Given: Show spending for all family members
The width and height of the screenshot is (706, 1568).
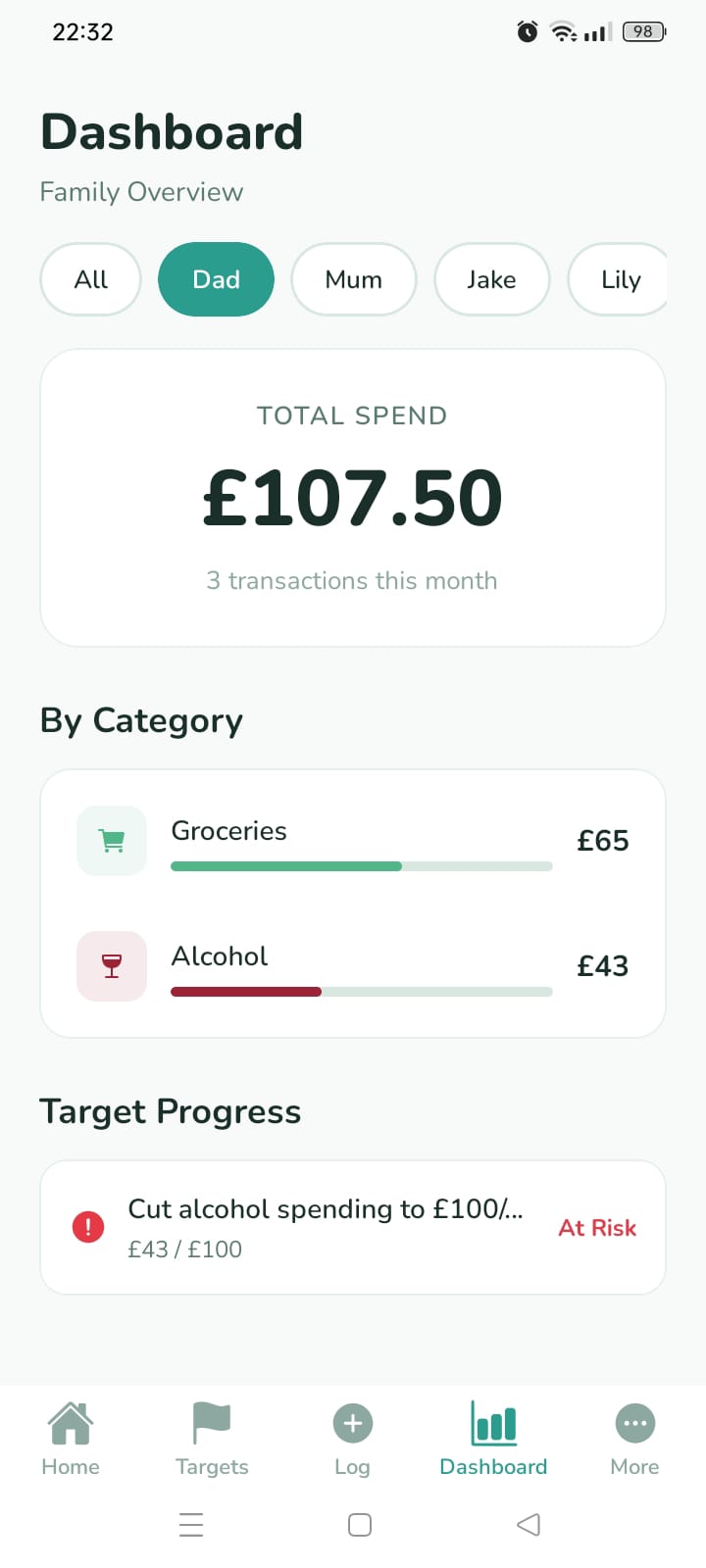Looking at the screenshot, I should (x=91, y=279).
